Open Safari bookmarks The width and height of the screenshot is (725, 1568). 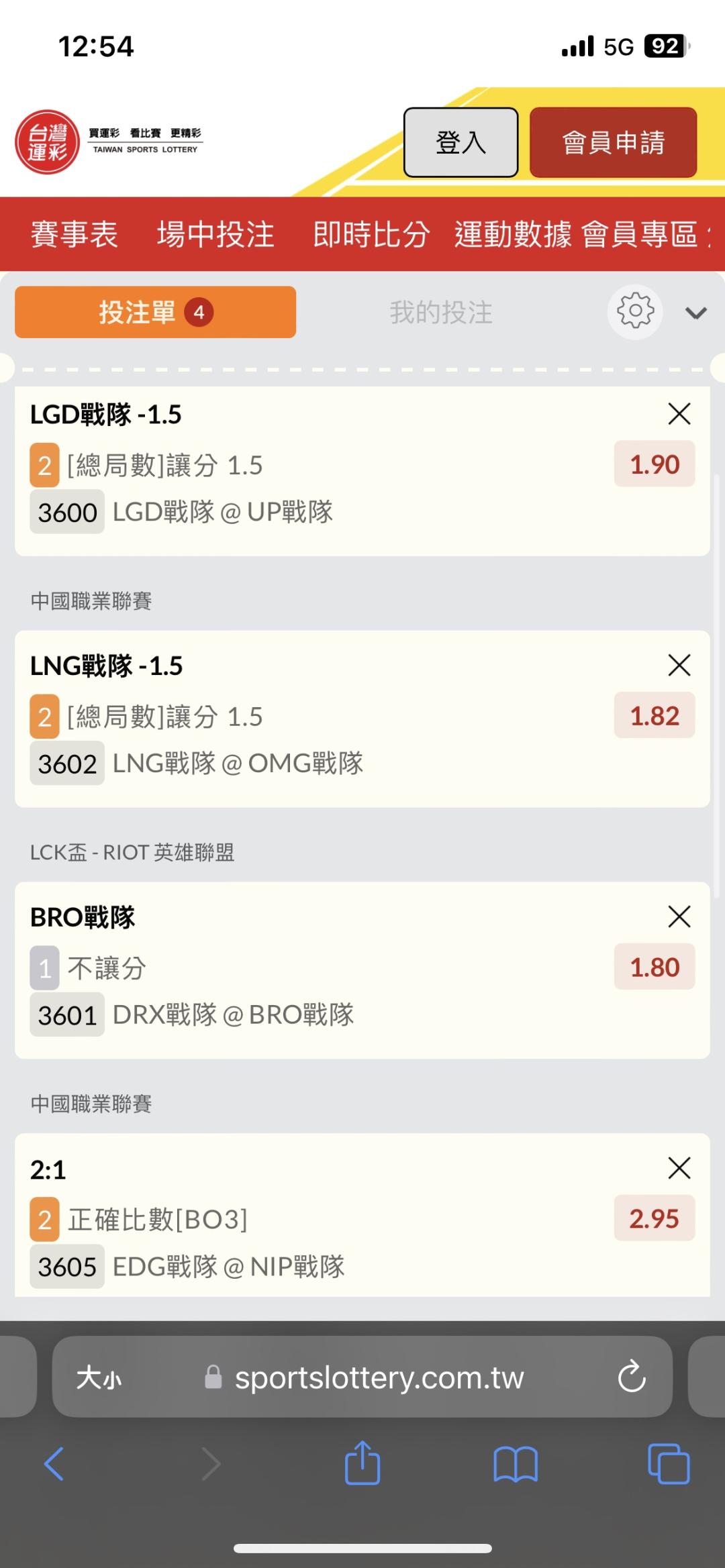pyautogui.click(x=515, y=1463)
